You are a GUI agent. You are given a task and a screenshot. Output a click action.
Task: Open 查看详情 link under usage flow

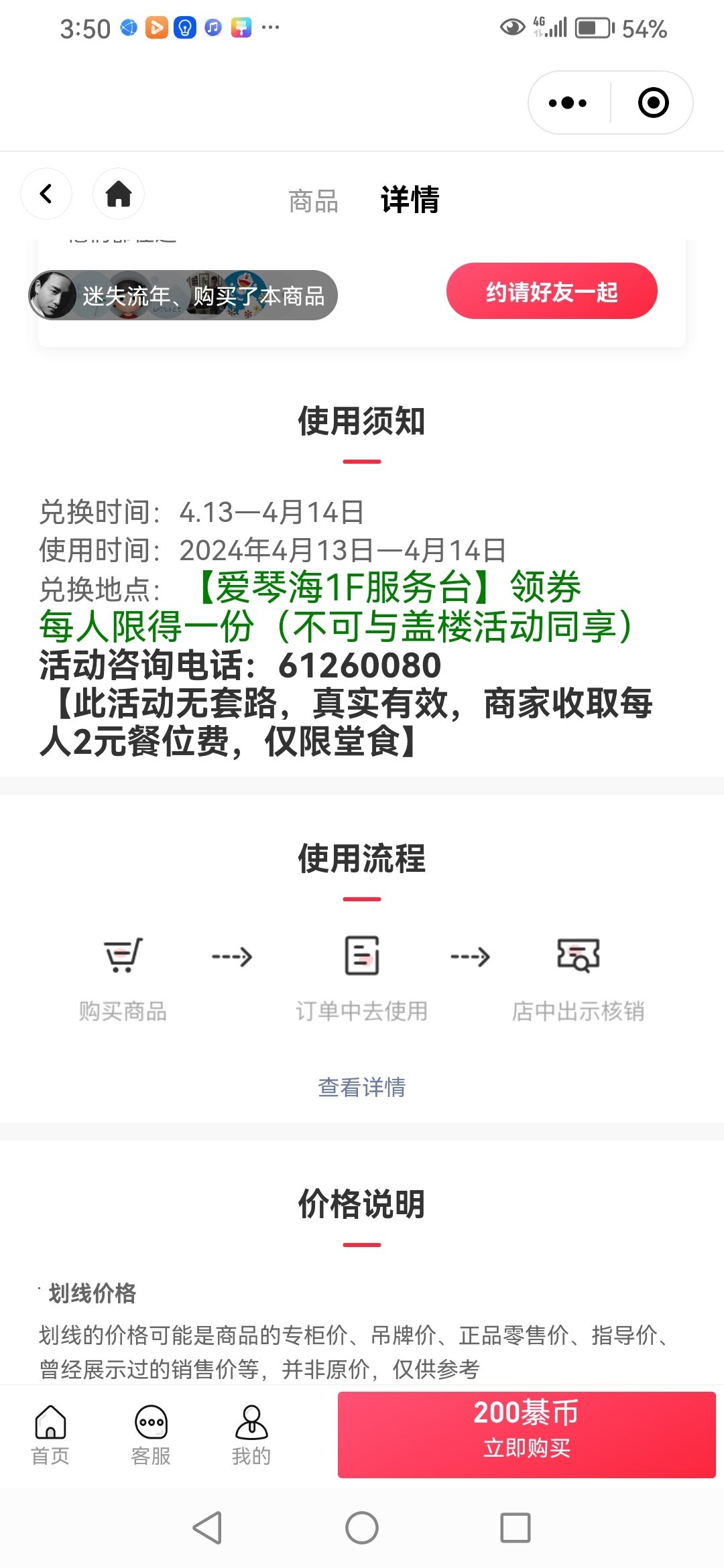361,1086
